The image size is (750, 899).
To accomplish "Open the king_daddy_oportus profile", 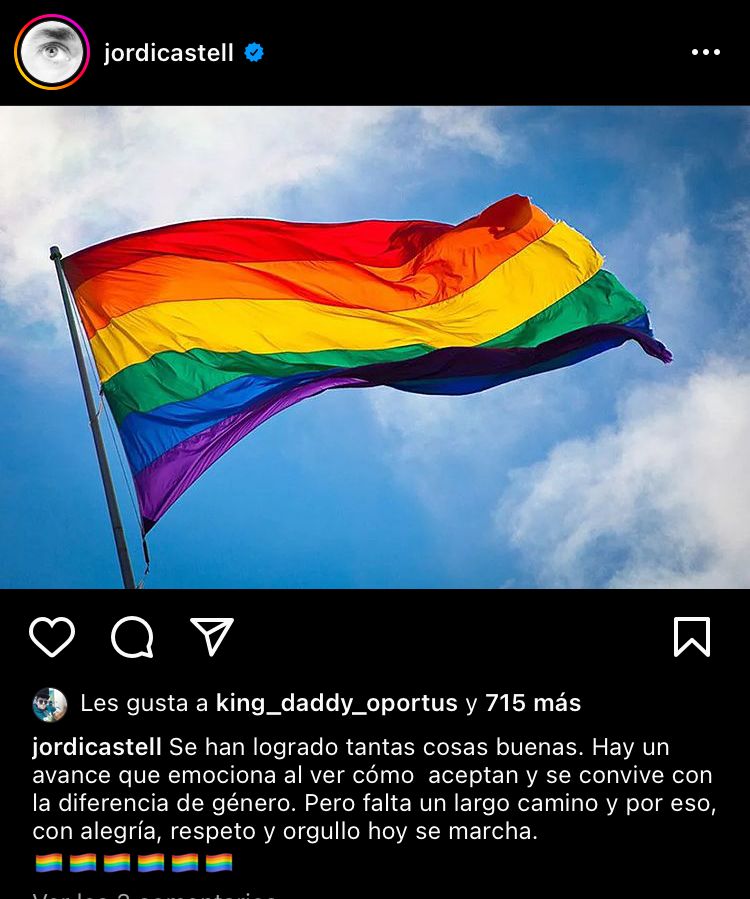I will 336,703.
